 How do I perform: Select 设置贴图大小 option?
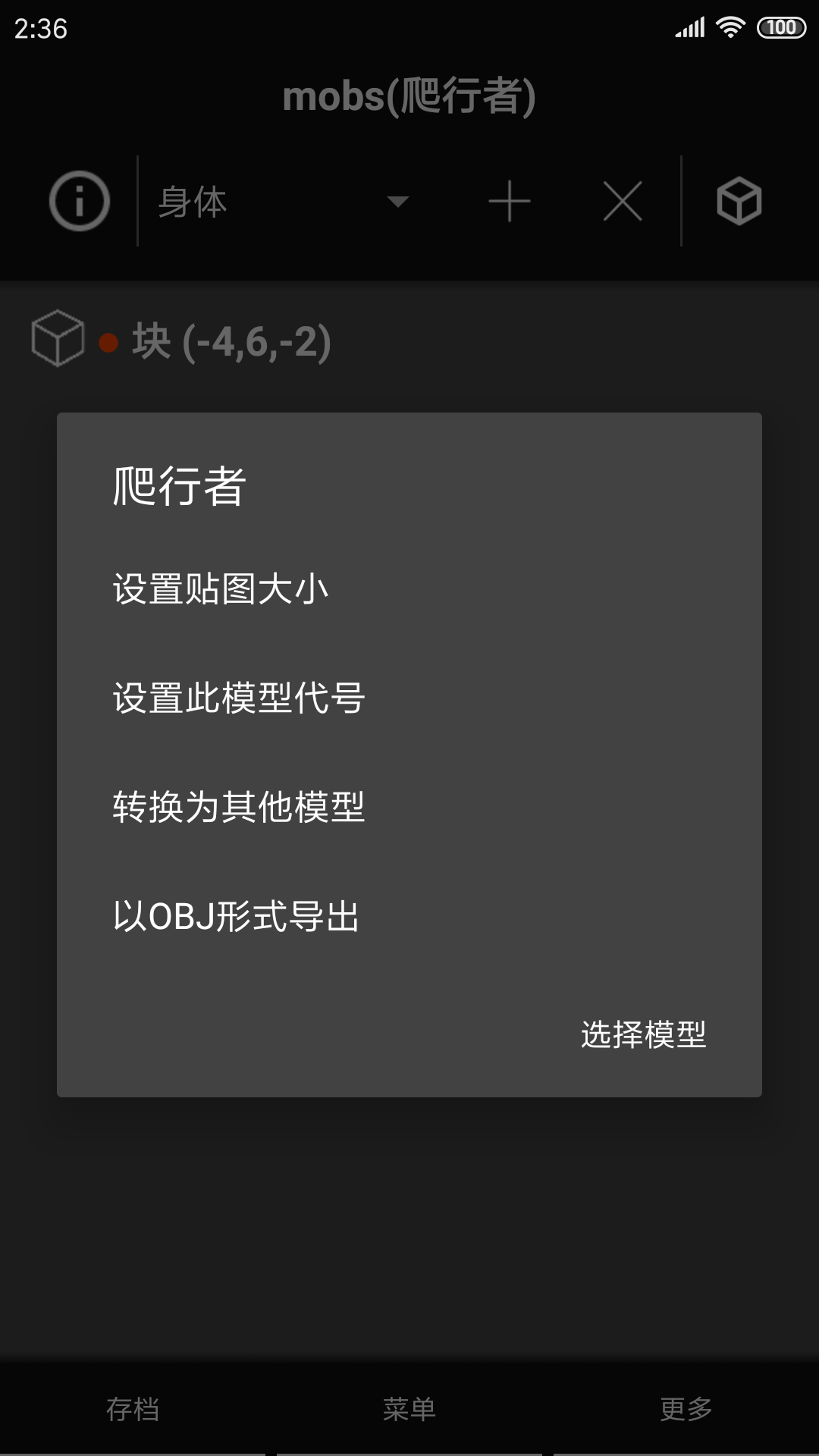[x=221, y=589]
